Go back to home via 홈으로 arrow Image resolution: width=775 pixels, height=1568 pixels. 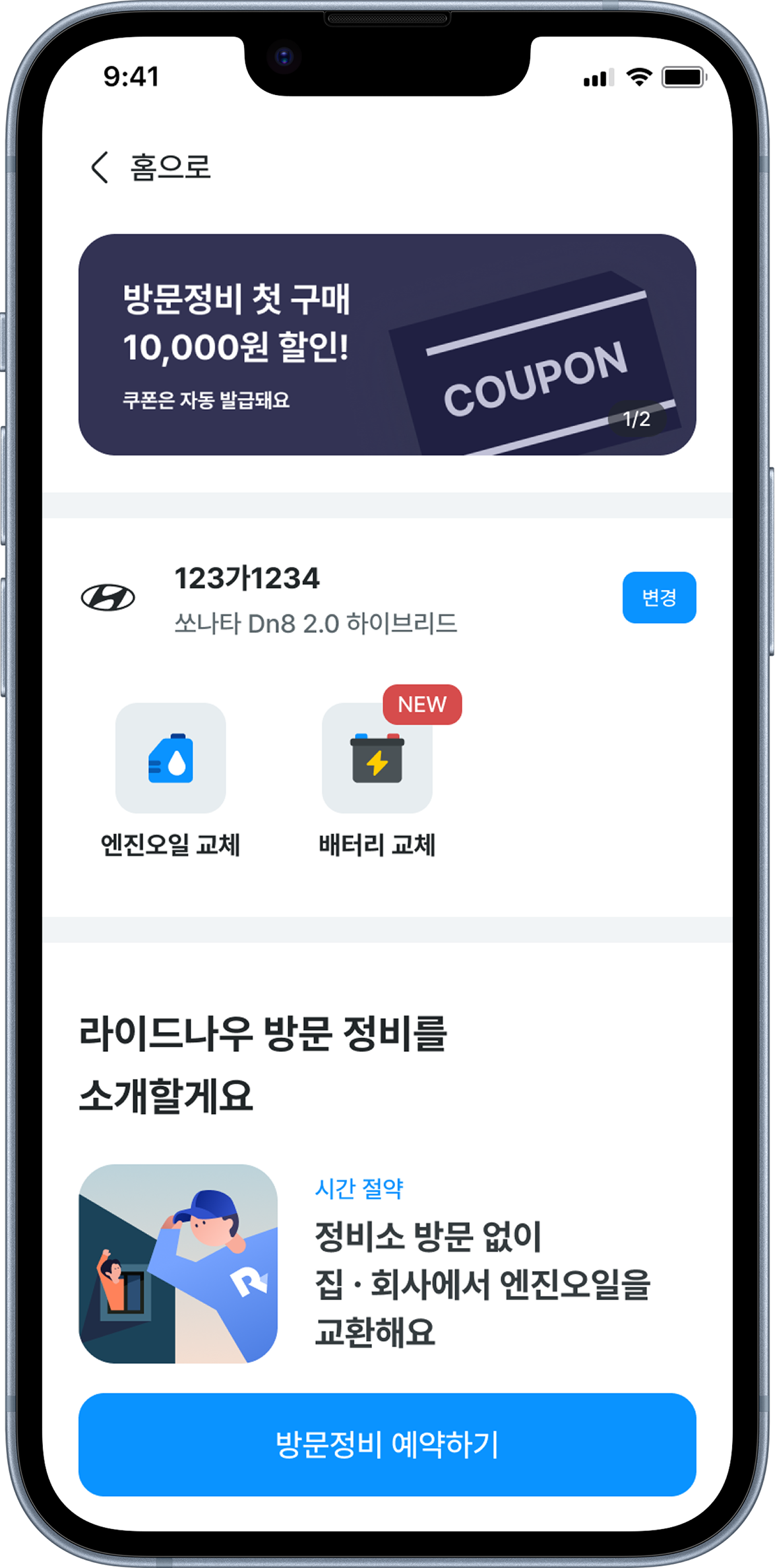100,167
